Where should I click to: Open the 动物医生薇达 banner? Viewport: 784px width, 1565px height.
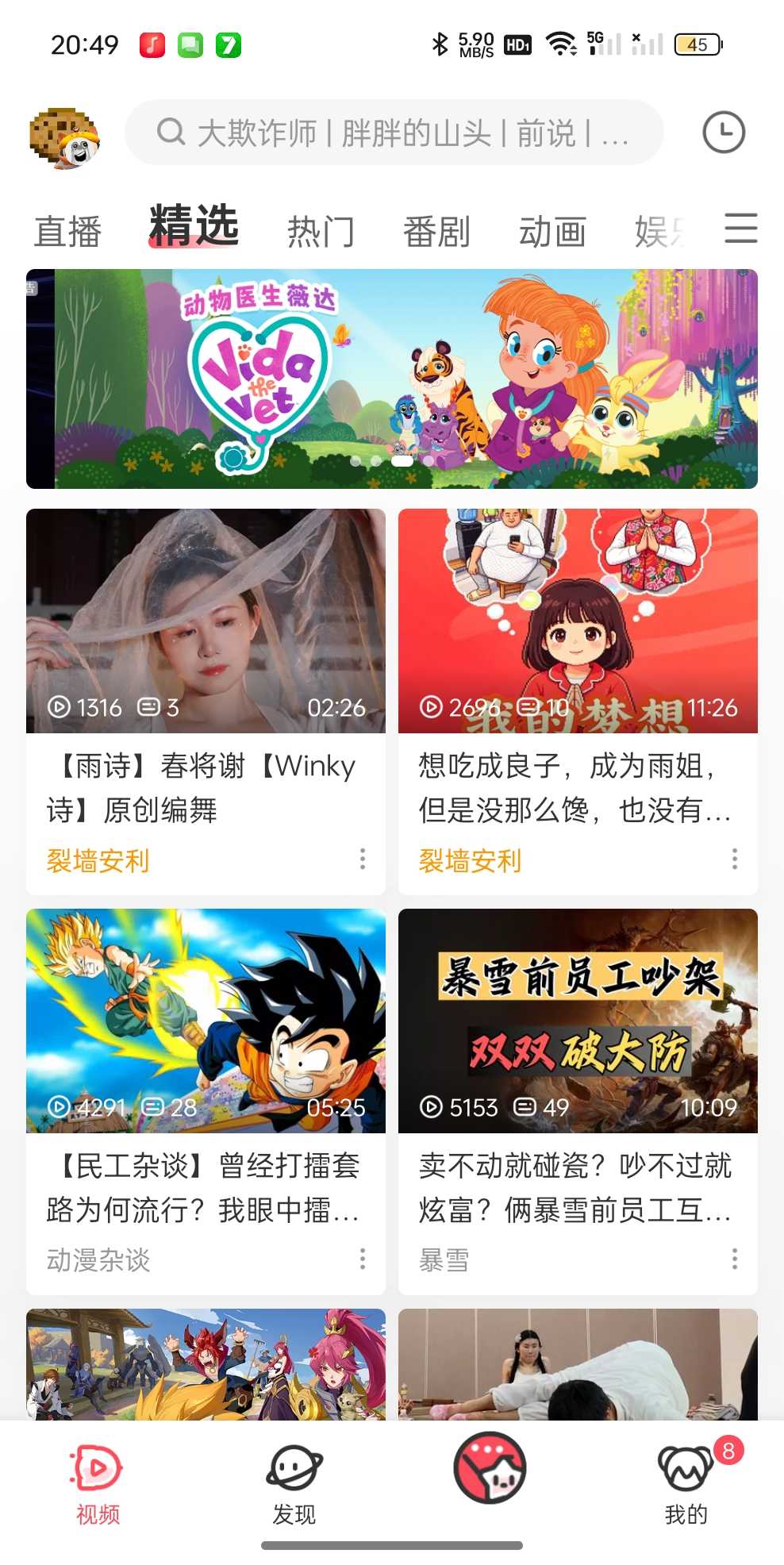pos(392,379)
